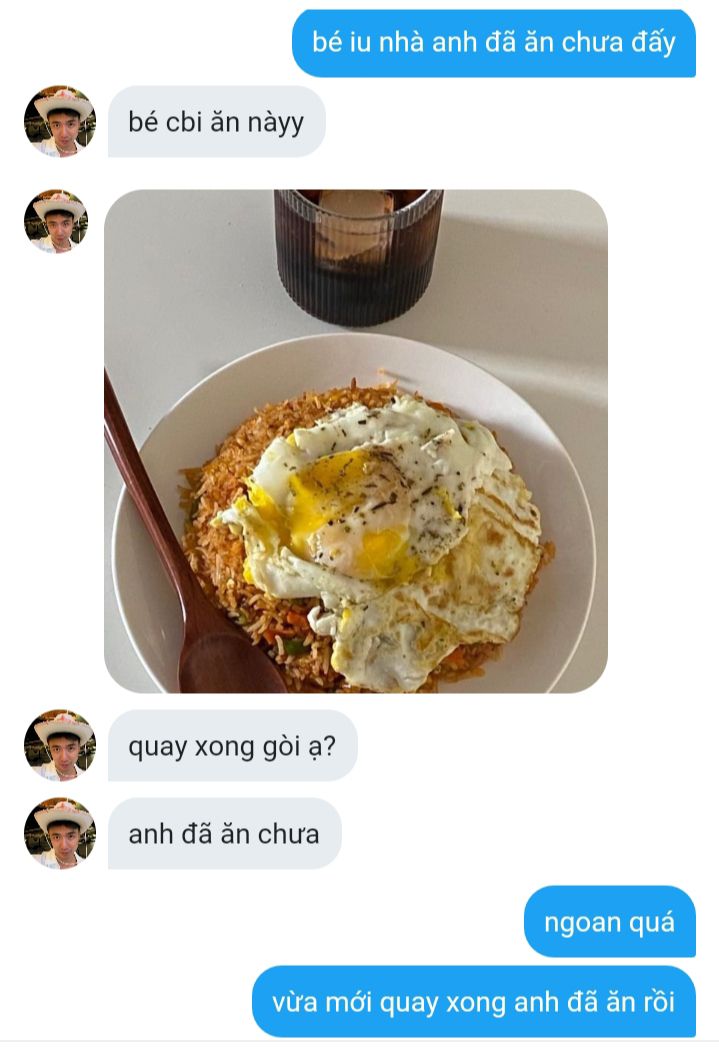
Task: View the avatar next to "quay xong gòi ạ?"
Action: pyautogui.click(x=60, y=745)
